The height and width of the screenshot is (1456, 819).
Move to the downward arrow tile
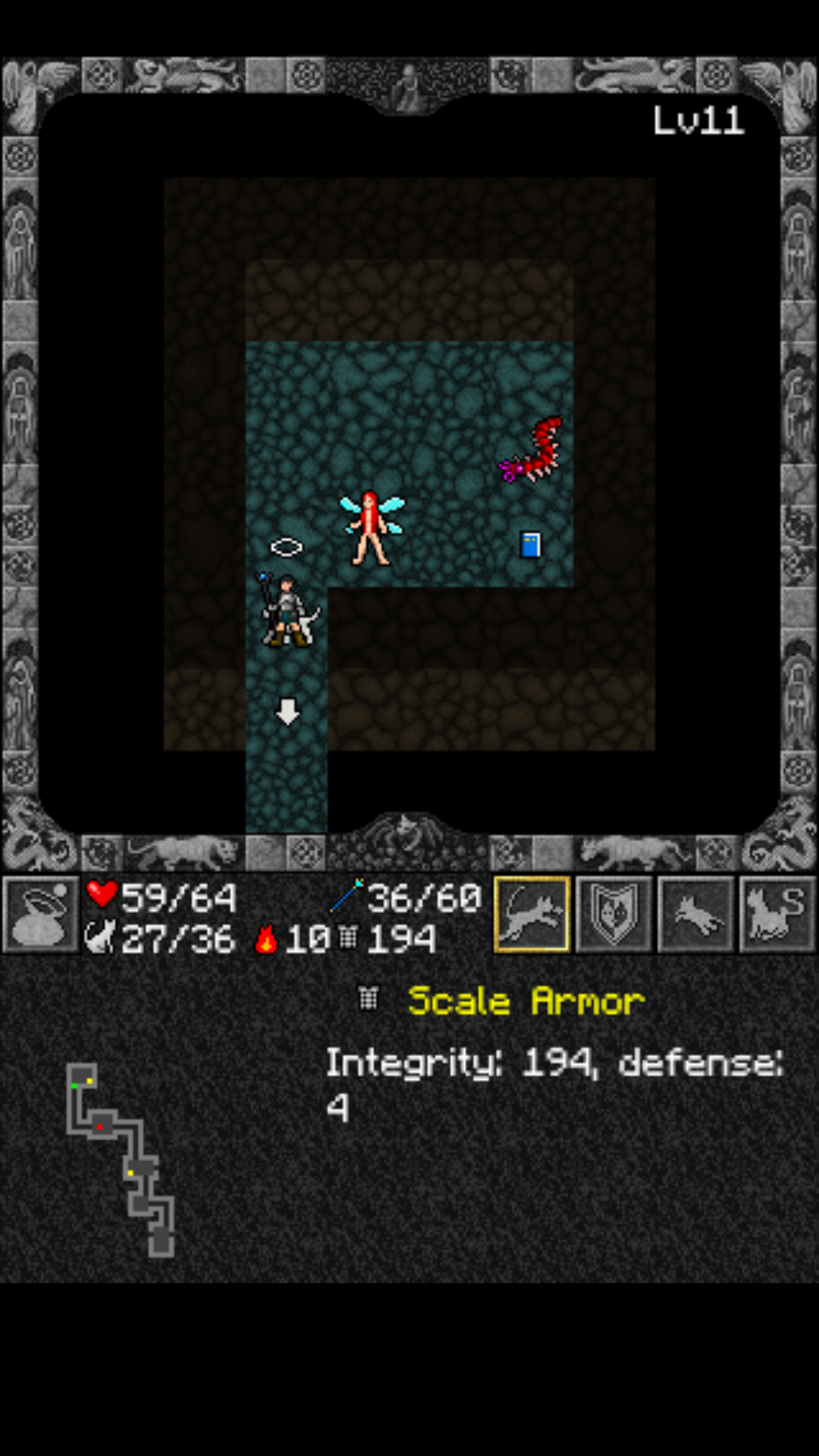pos(287,711)
